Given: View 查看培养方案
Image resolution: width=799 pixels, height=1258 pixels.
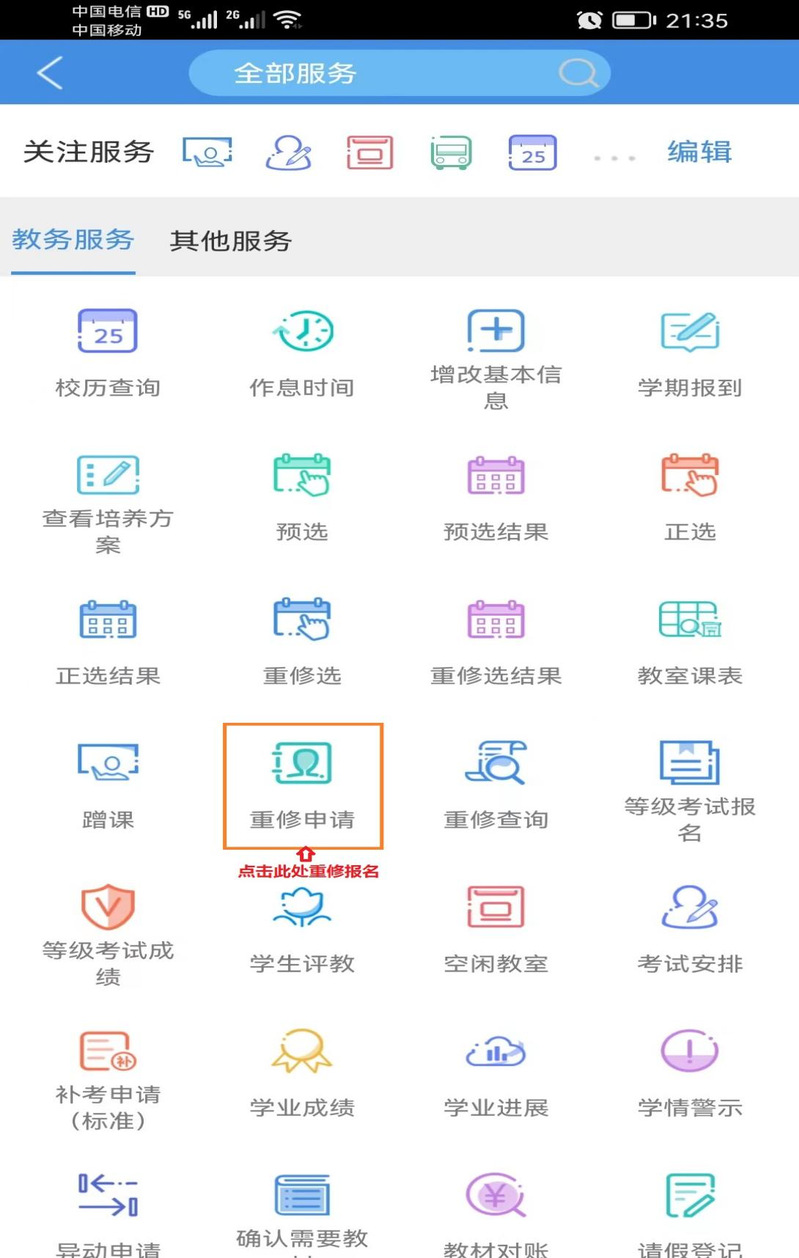Looking at the screenshot, I should pyautogui.click(x=108, y=501).
